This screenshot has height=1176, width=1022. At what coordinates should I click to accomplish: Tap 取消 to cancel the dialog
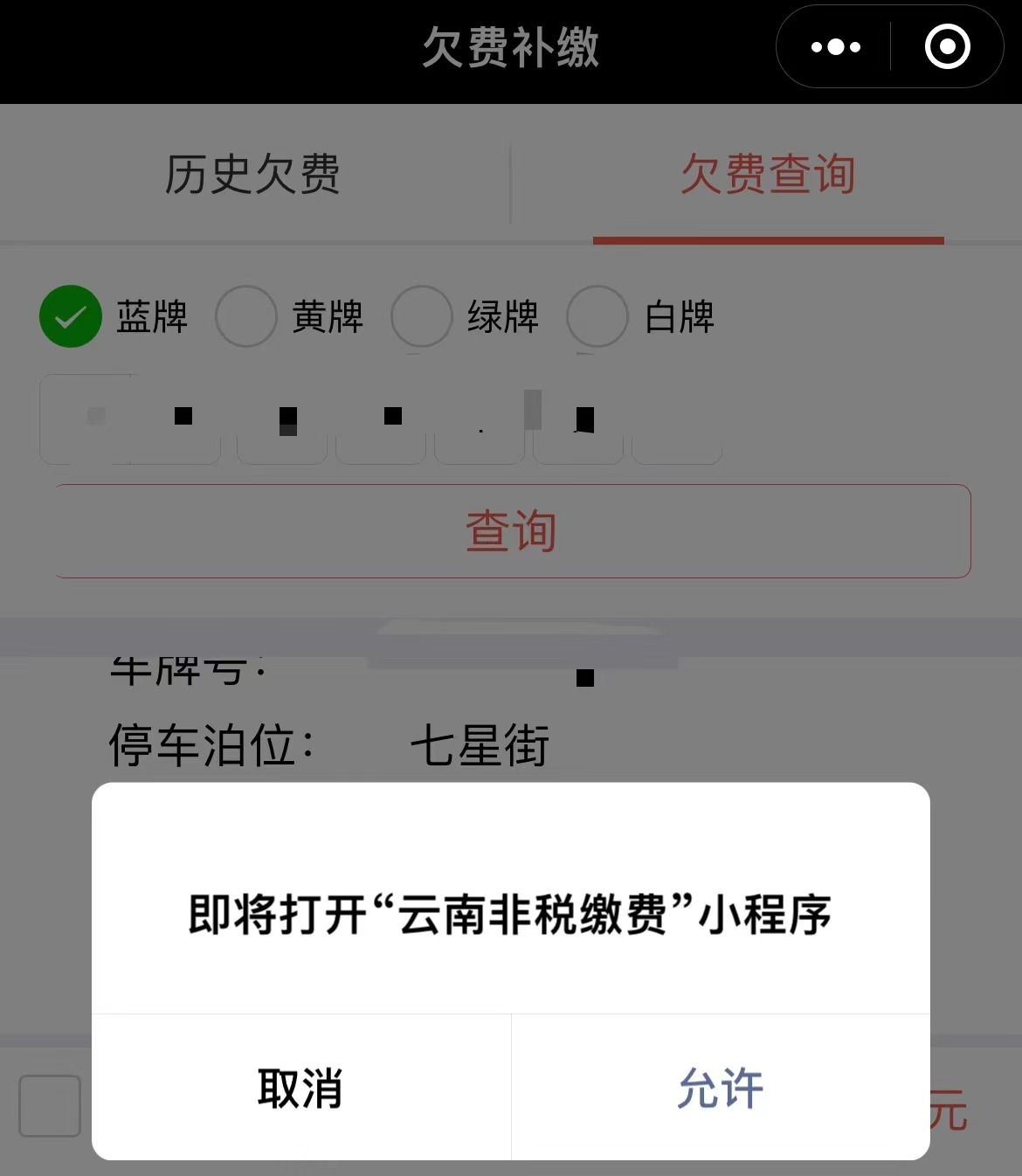click(300, 1088)
